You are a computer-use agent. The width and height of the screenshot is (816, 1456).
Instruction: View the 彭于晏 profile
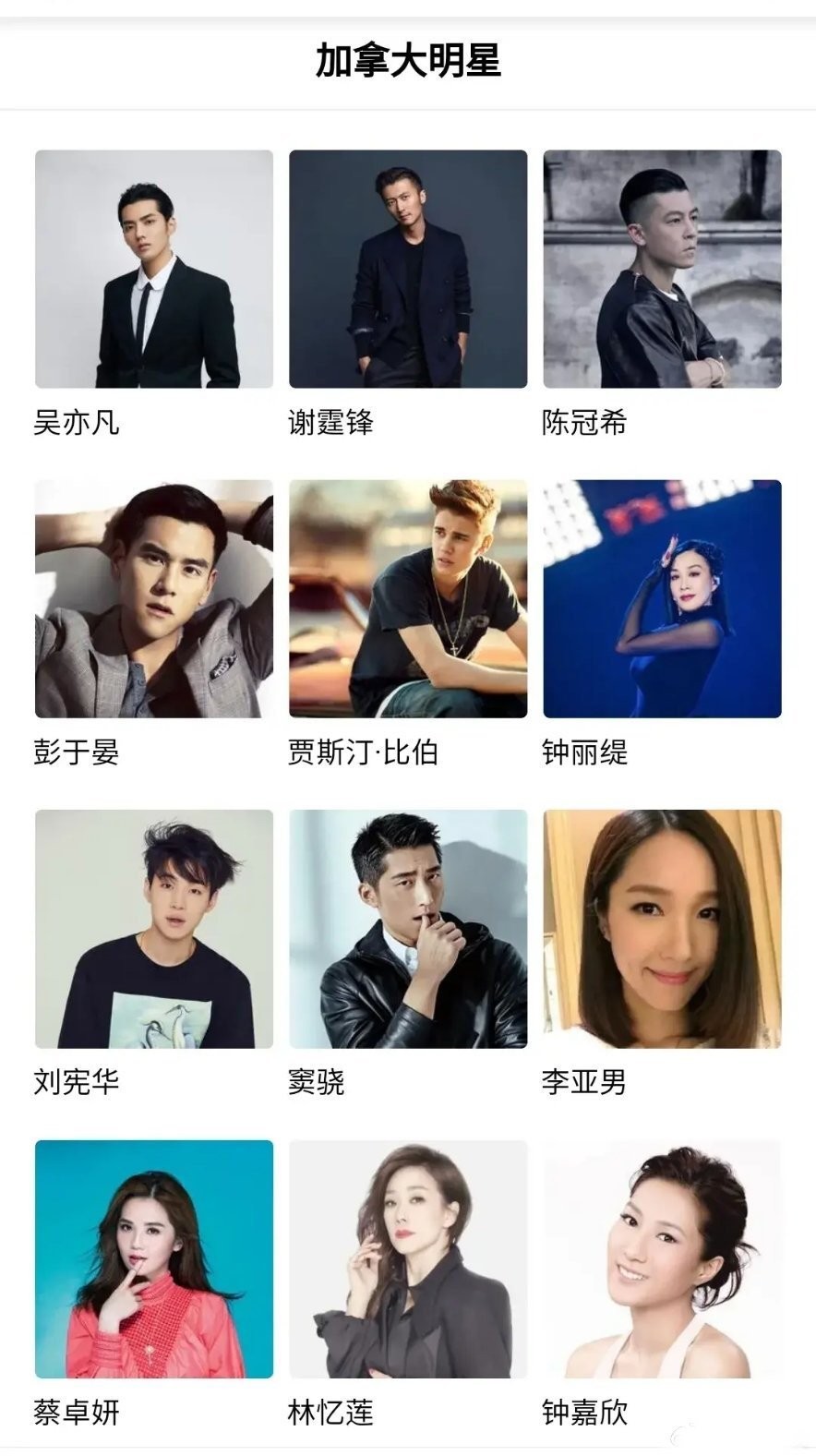click(x=154, y=598)
